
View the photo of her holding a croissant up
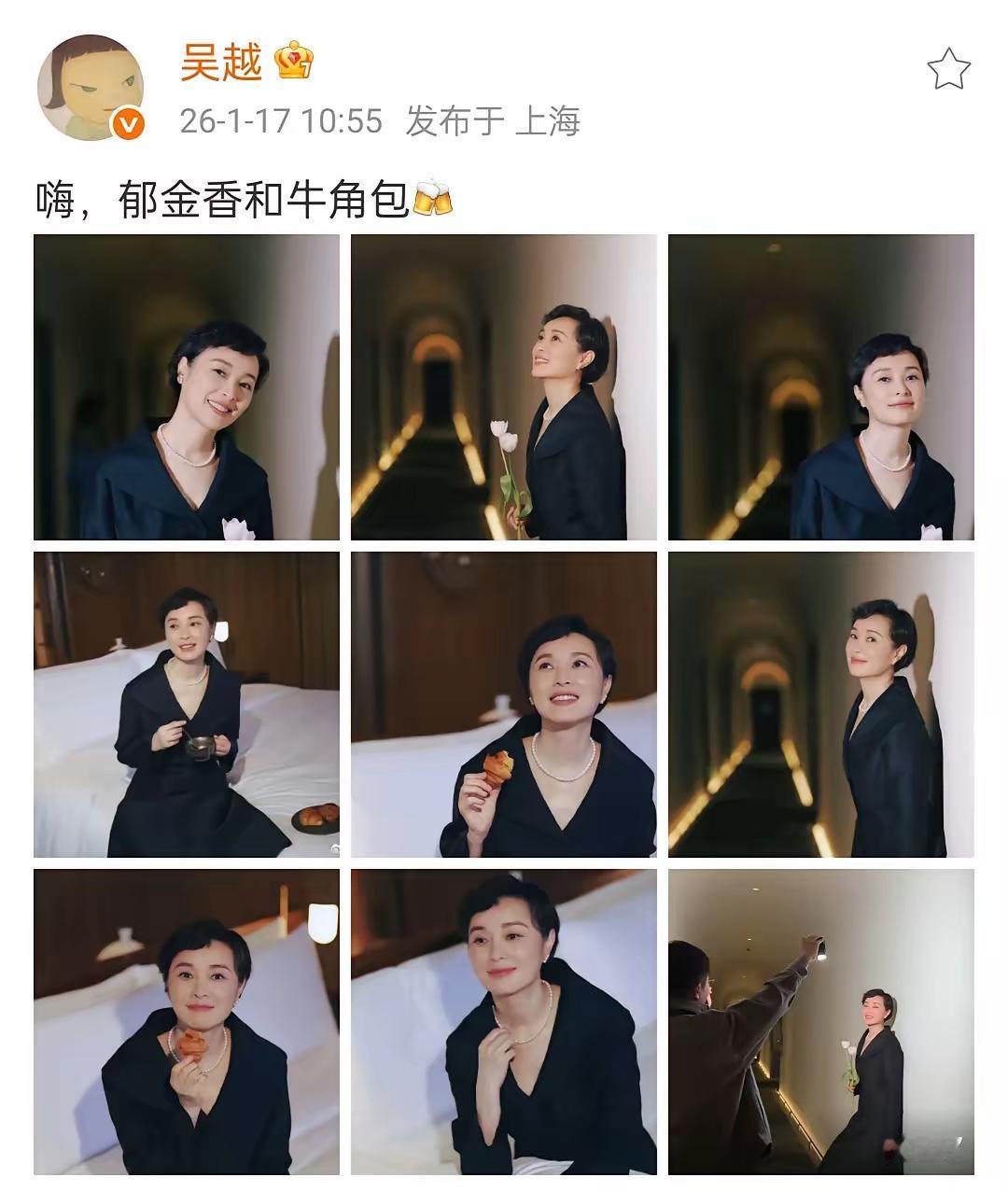[x=505, y=705]
